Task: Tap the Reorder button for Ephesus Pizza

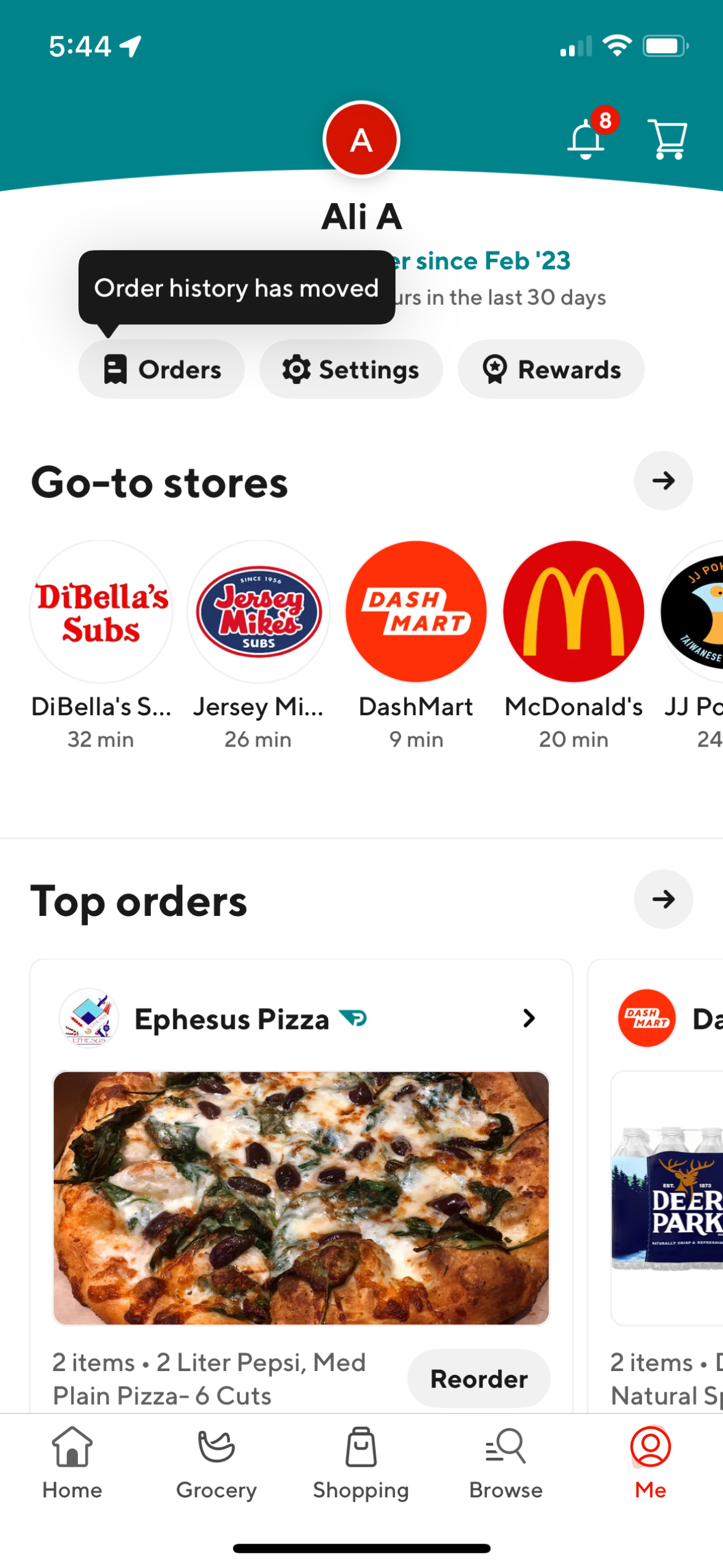Action: [479, 1378]
